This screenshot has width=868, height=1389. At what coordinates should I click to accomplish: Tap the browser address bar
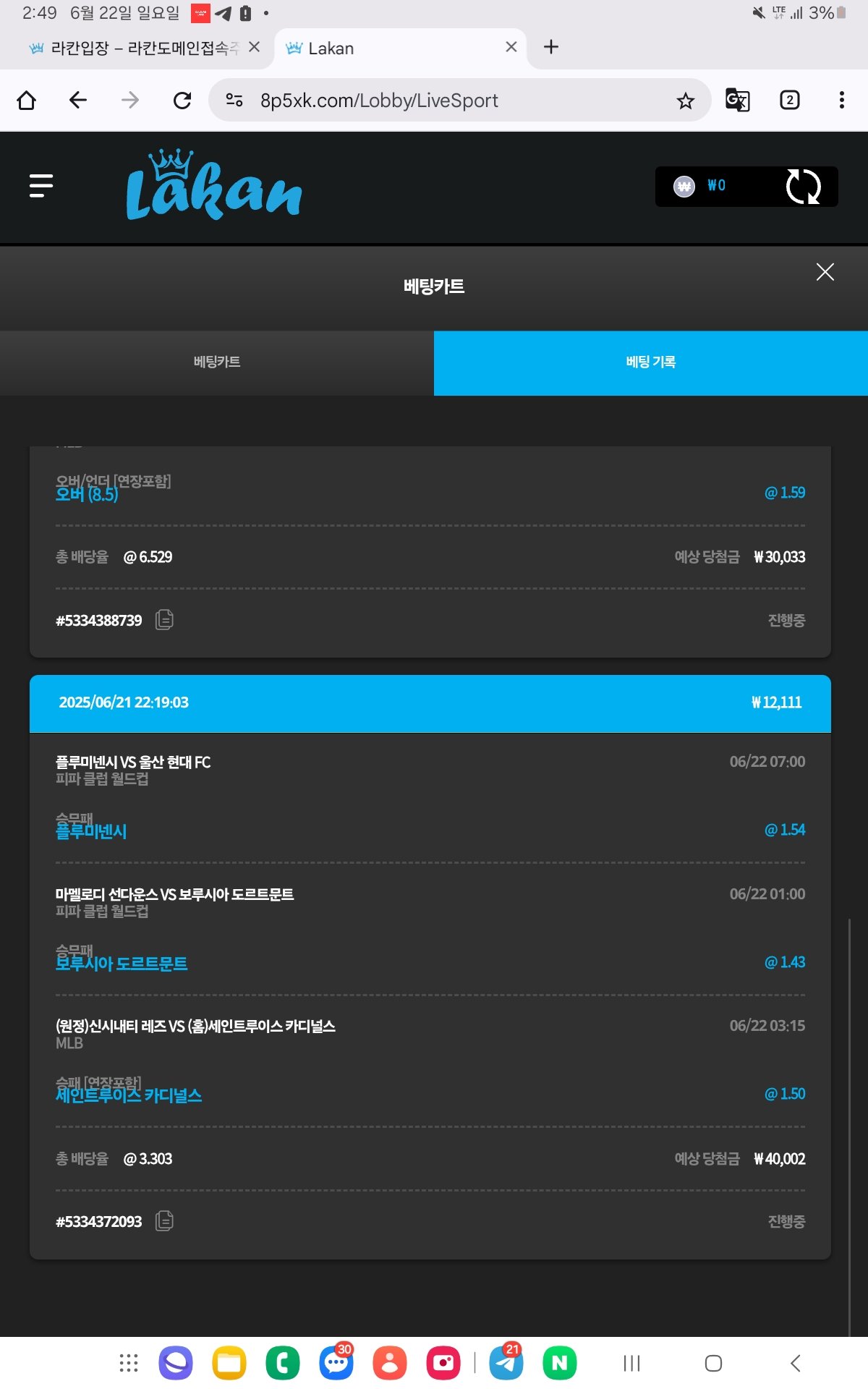pos(448,101)
